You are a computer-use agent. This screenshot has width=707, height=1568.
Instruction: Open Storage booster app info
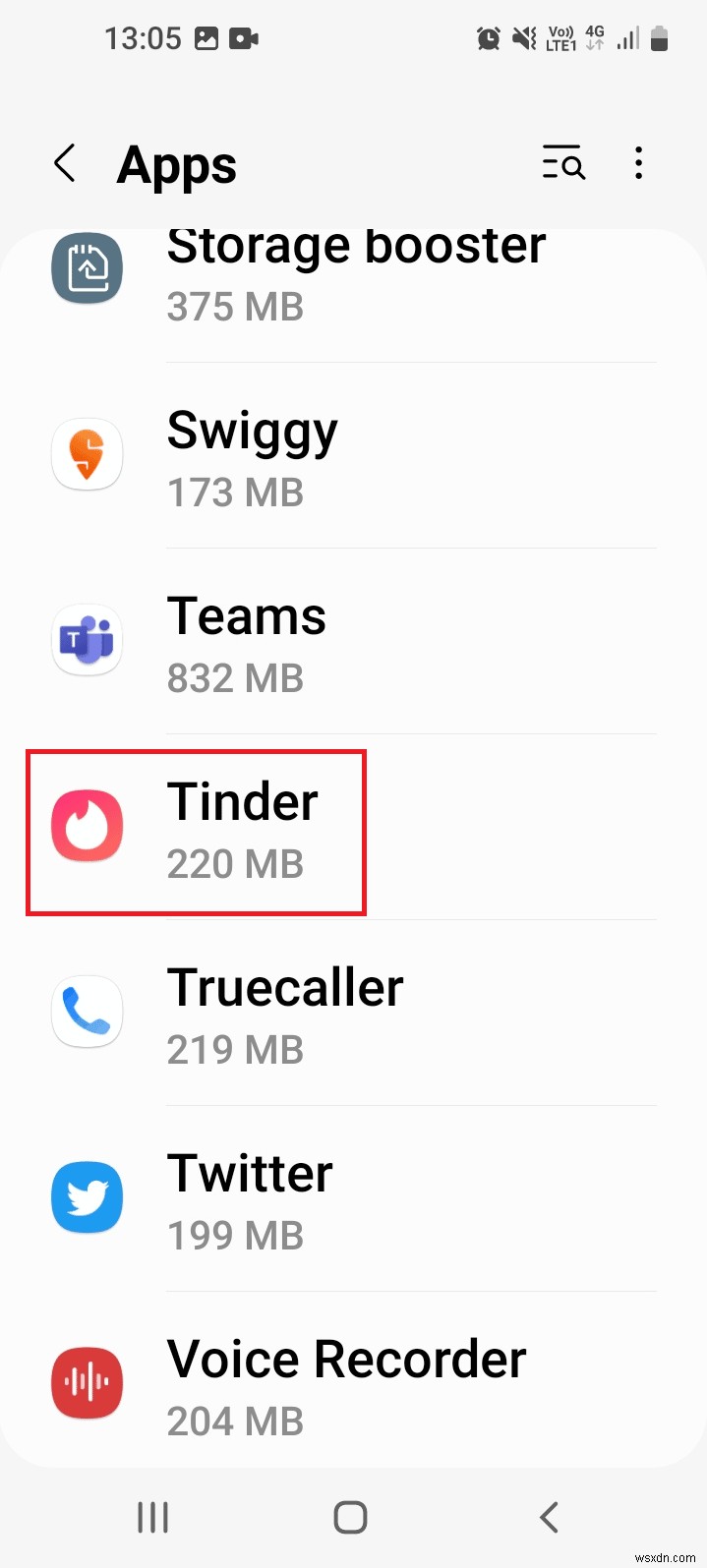point(354,275)
